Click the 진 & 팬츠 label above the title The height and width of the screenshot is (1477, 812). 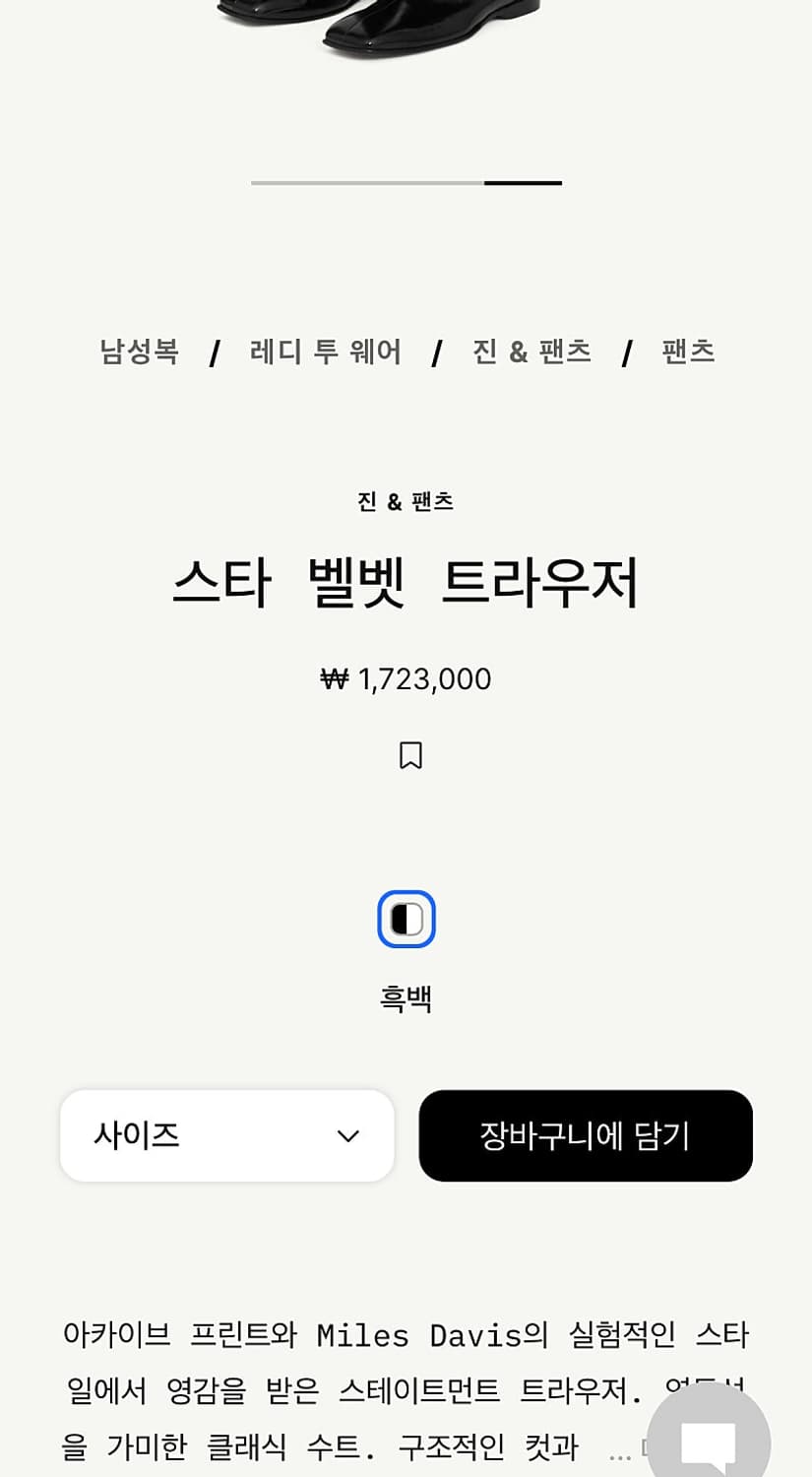[x=406, y=501]
